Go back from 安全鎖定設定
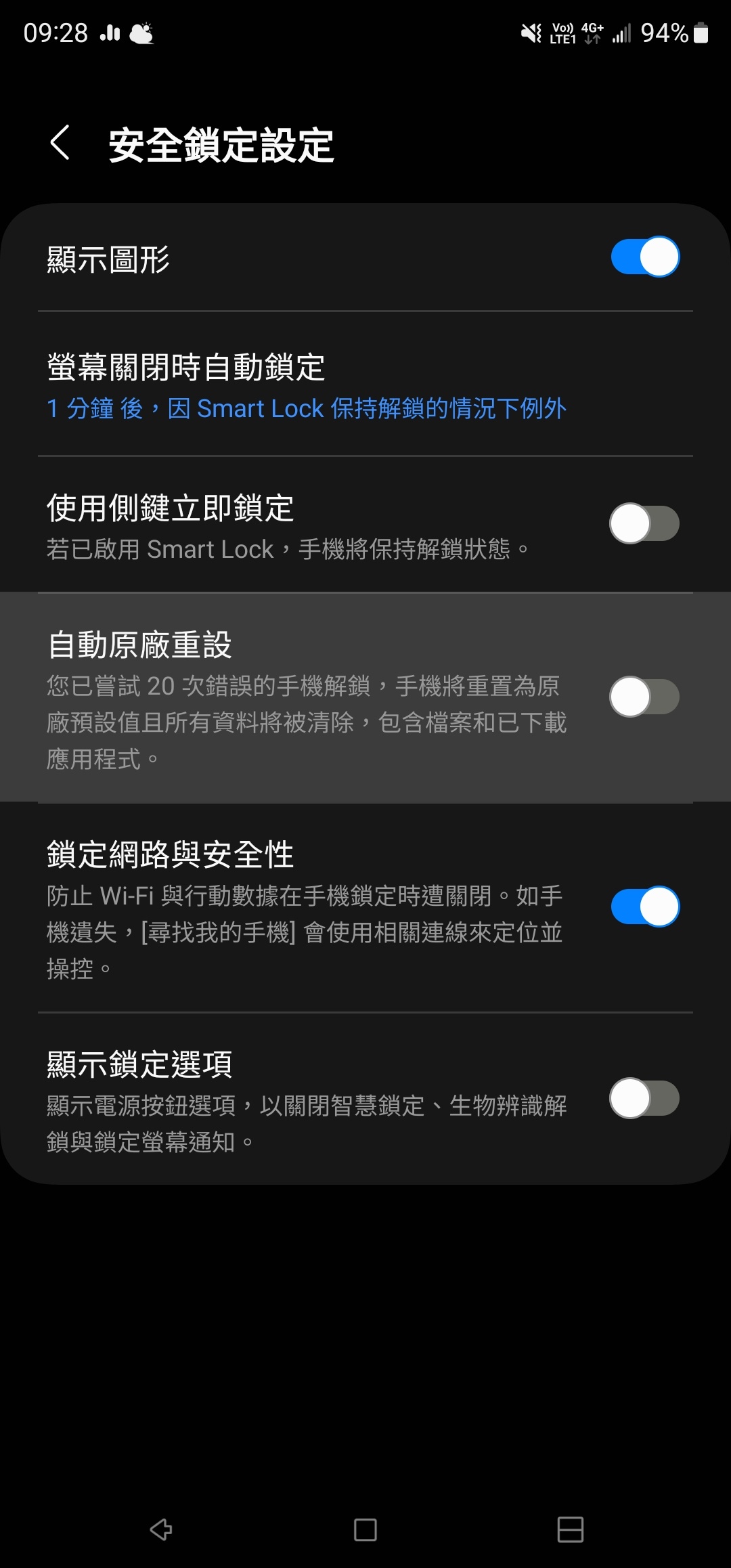 tap(60, 143)
